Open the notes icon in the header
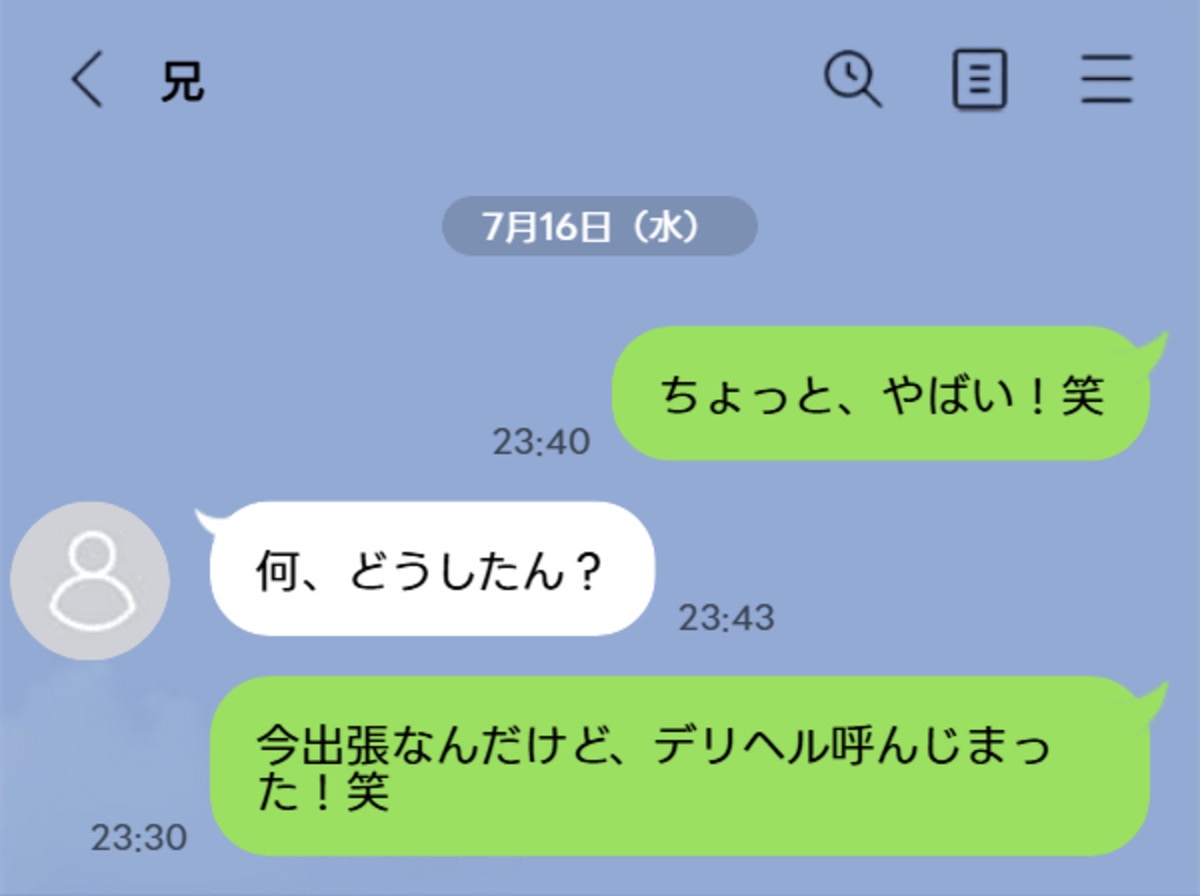This screenshot has width=1200, height=896. point(979,80)
